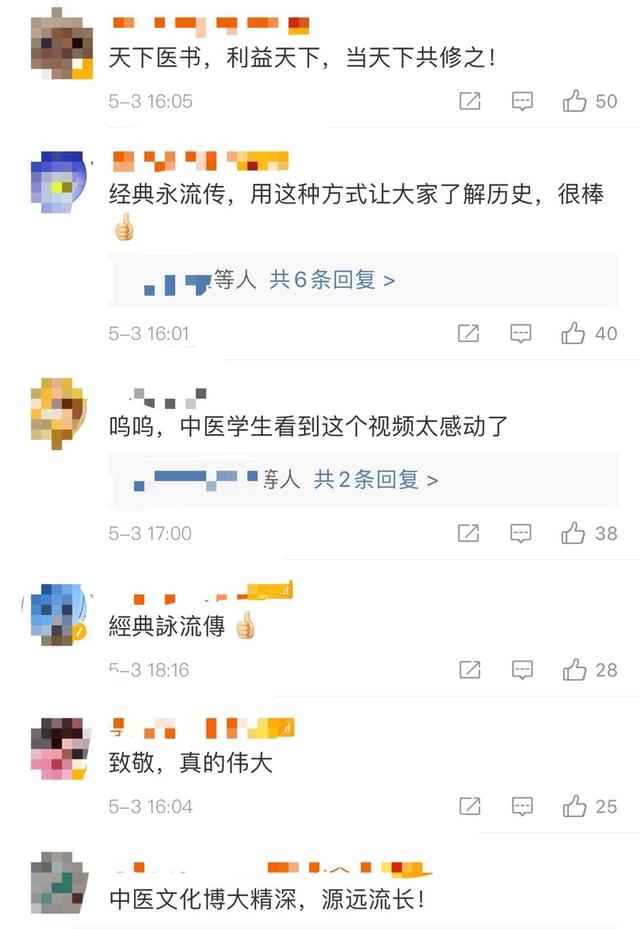Viewport: 640px width, 929px height.
Task: Like the comment "經典詠流傳"
Action: click(x=574, y=669)
